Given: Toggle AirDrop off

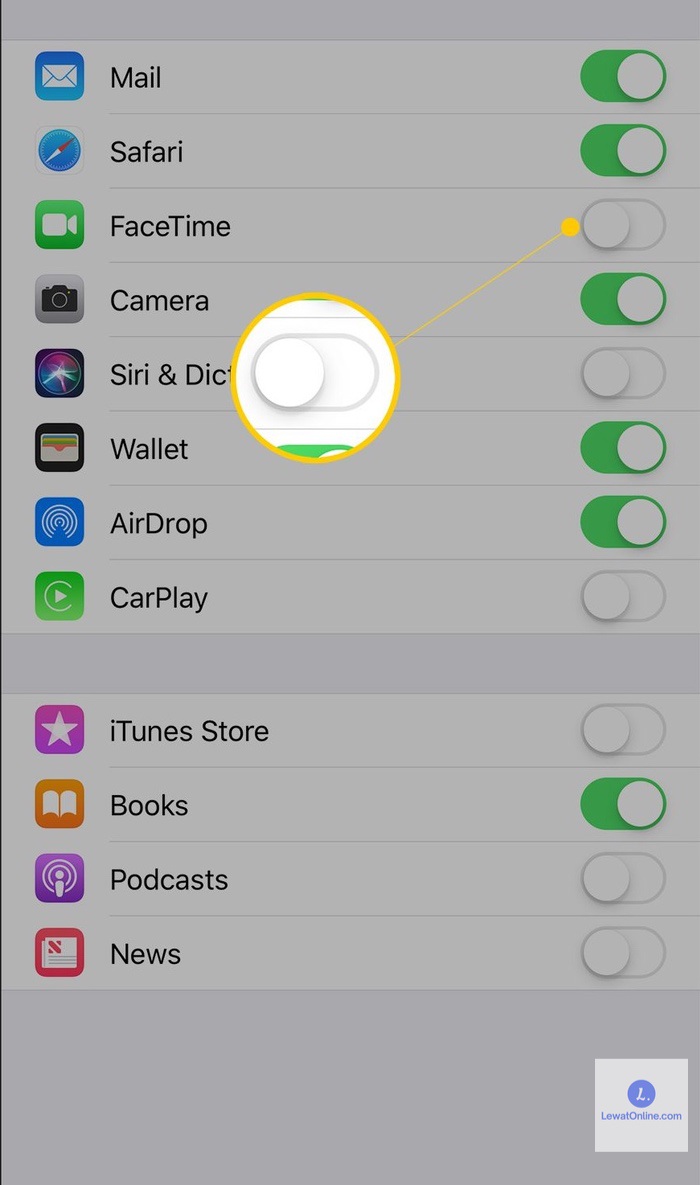Looking at the screenshot, I should (x=623, y=521).
